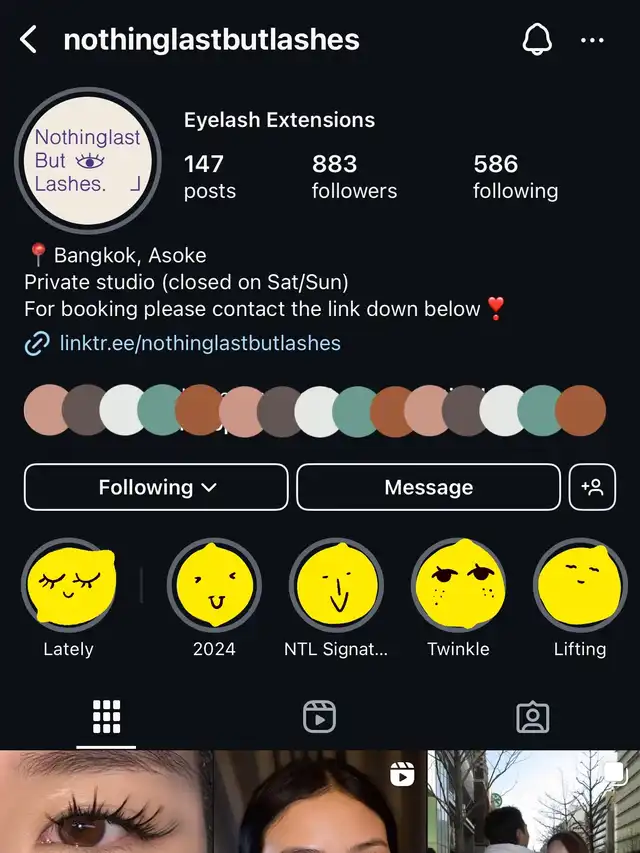Open the 883 followers list
This screenshot has width=640, height=853.
coord(354,177)
